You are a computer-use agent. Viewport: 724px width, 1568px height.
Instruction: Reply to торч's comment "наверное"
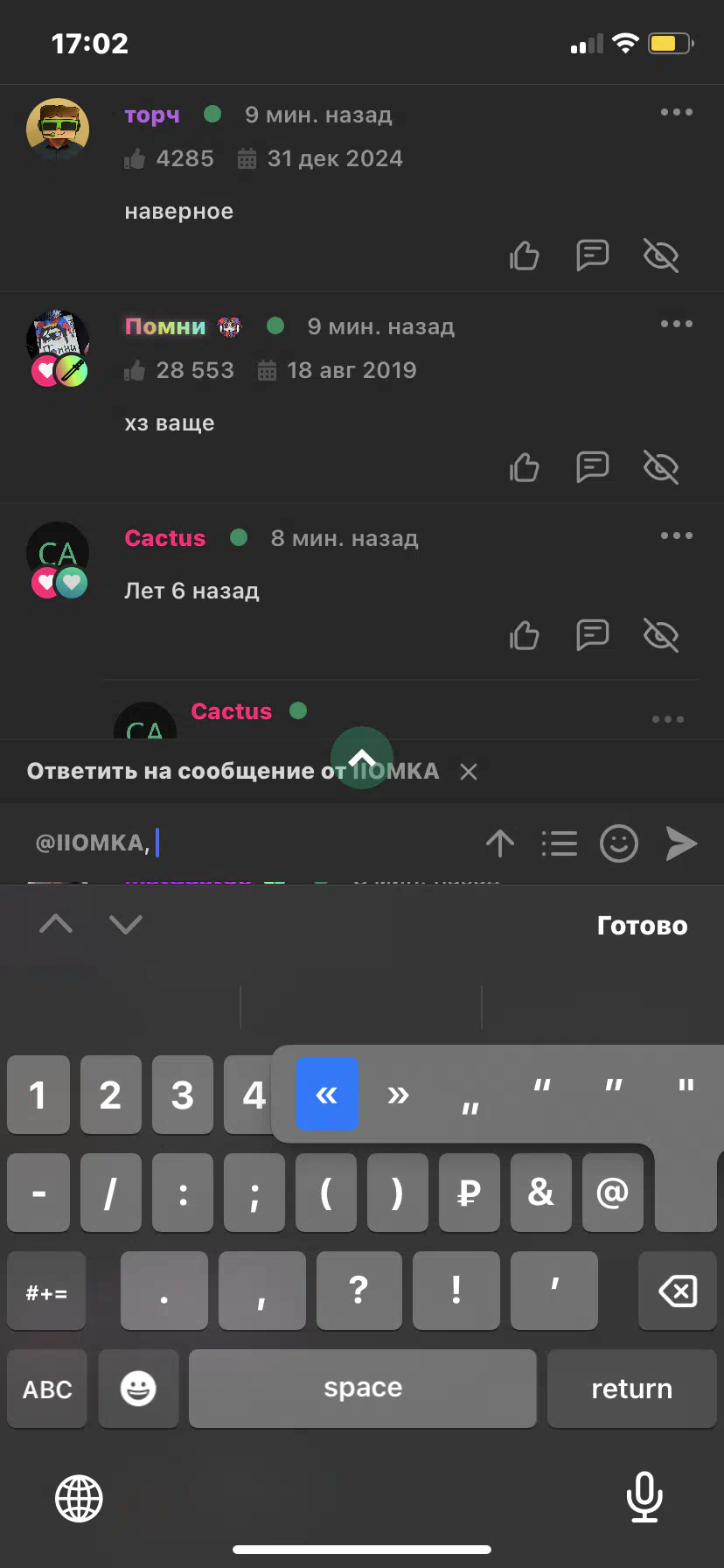point(593,255)
